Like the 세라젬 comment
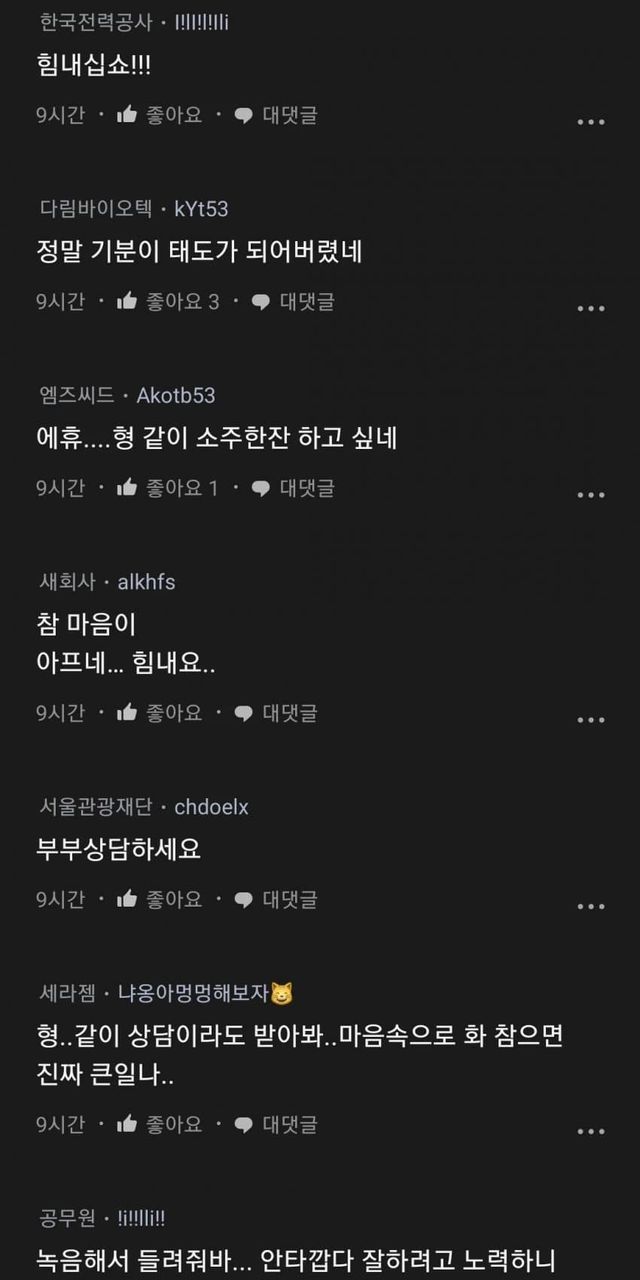 (160, 1124)
